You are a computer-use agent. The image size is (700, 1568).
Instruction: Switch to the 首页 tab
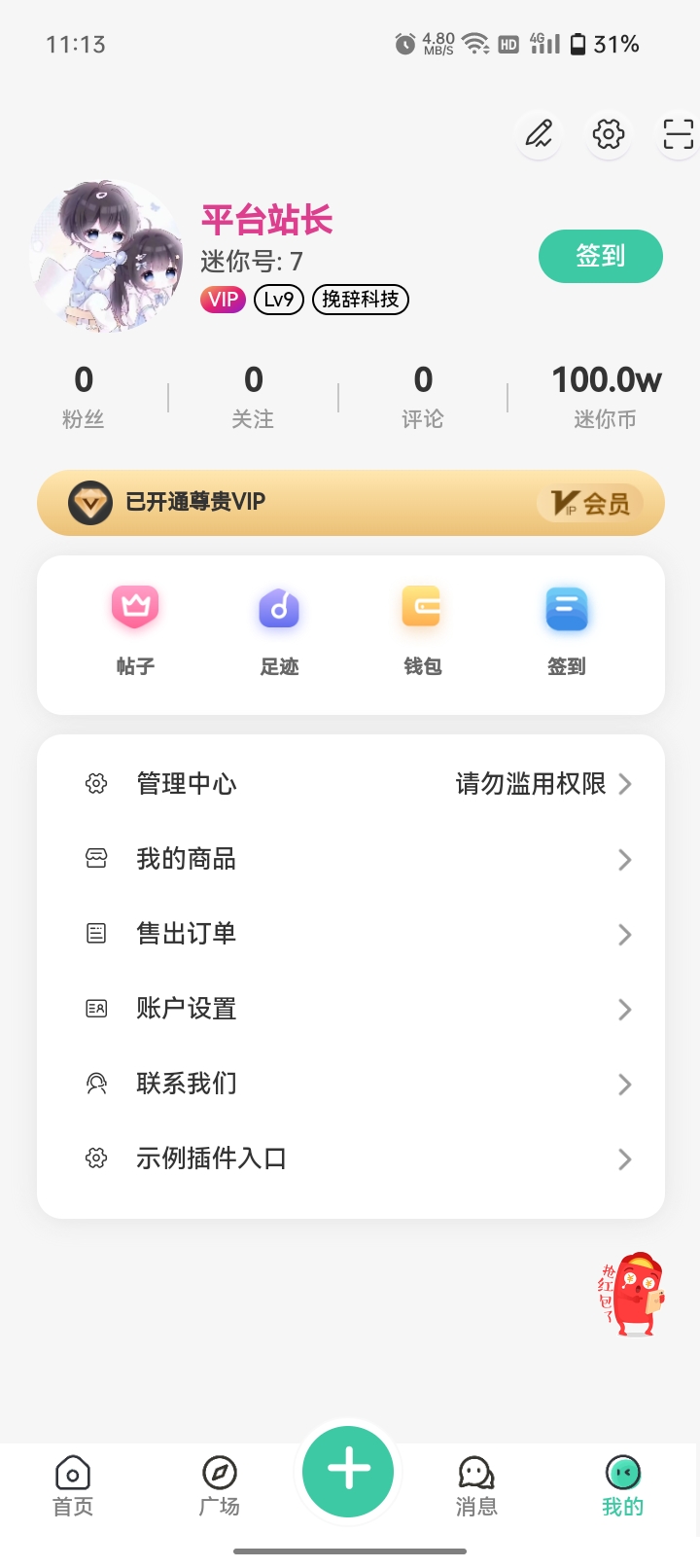(73, 1485)
